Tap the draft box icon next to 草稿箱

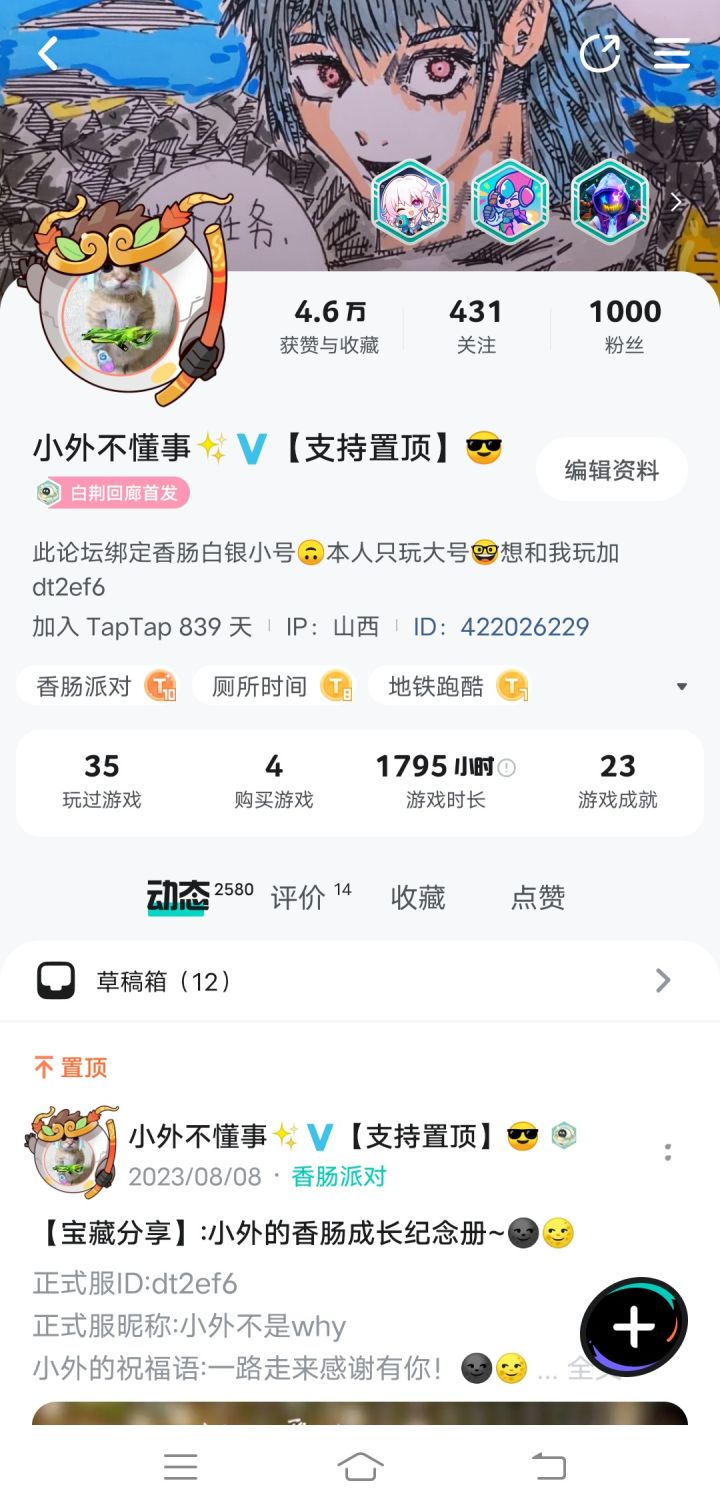(x=57, y=981)
